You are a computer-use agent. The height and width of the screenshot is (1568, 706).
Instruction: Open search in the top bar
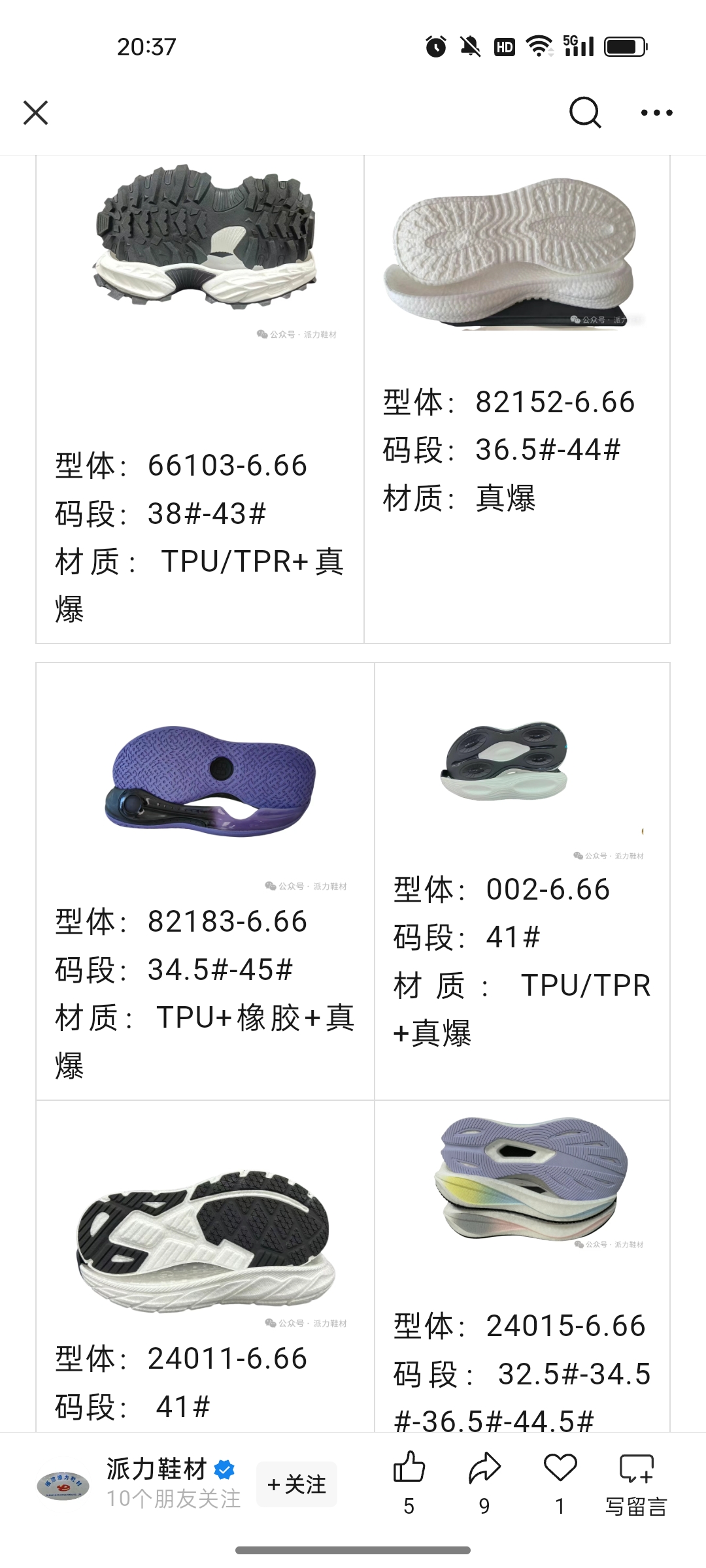(584, 112)
